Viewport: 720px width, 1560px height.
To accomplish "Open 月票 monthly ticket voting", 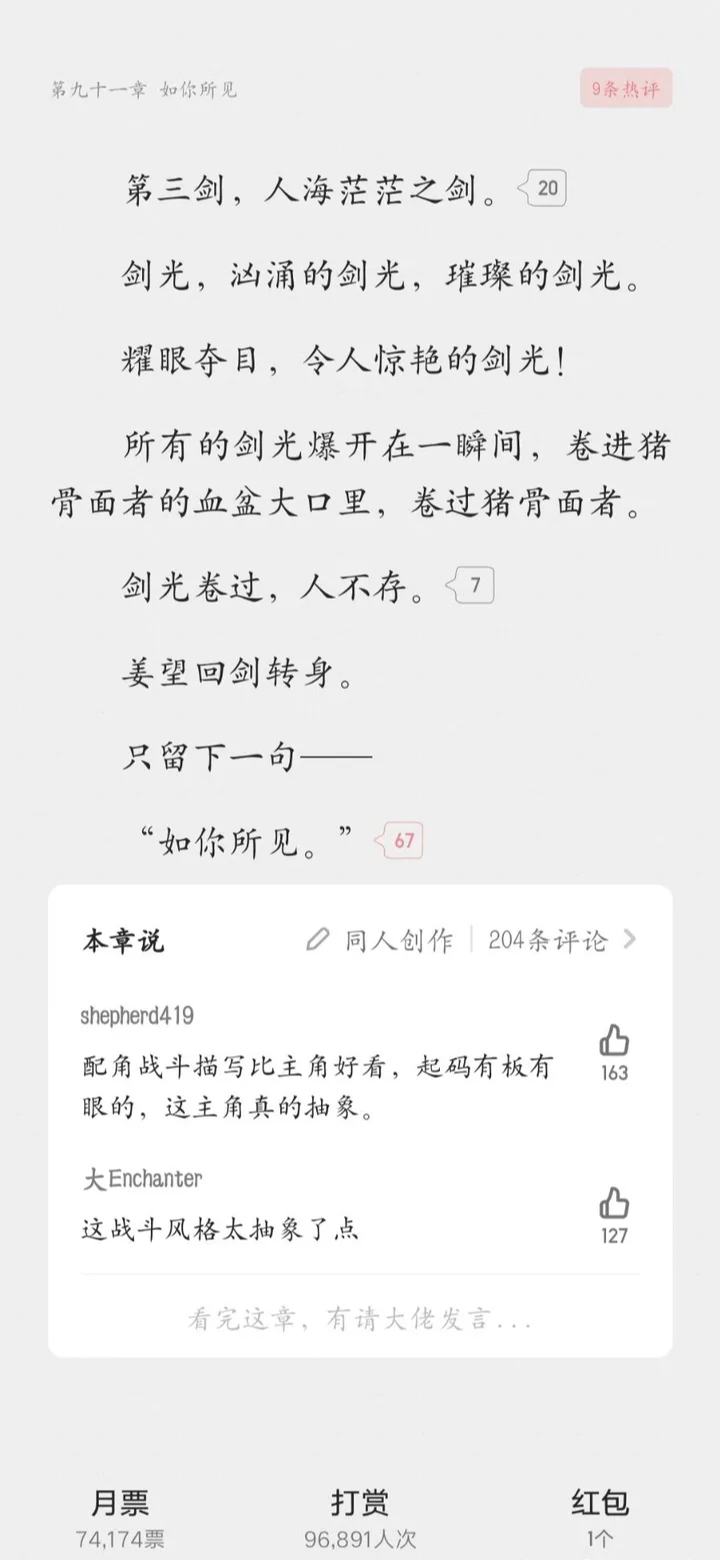I will click(x=120, y=1517).
